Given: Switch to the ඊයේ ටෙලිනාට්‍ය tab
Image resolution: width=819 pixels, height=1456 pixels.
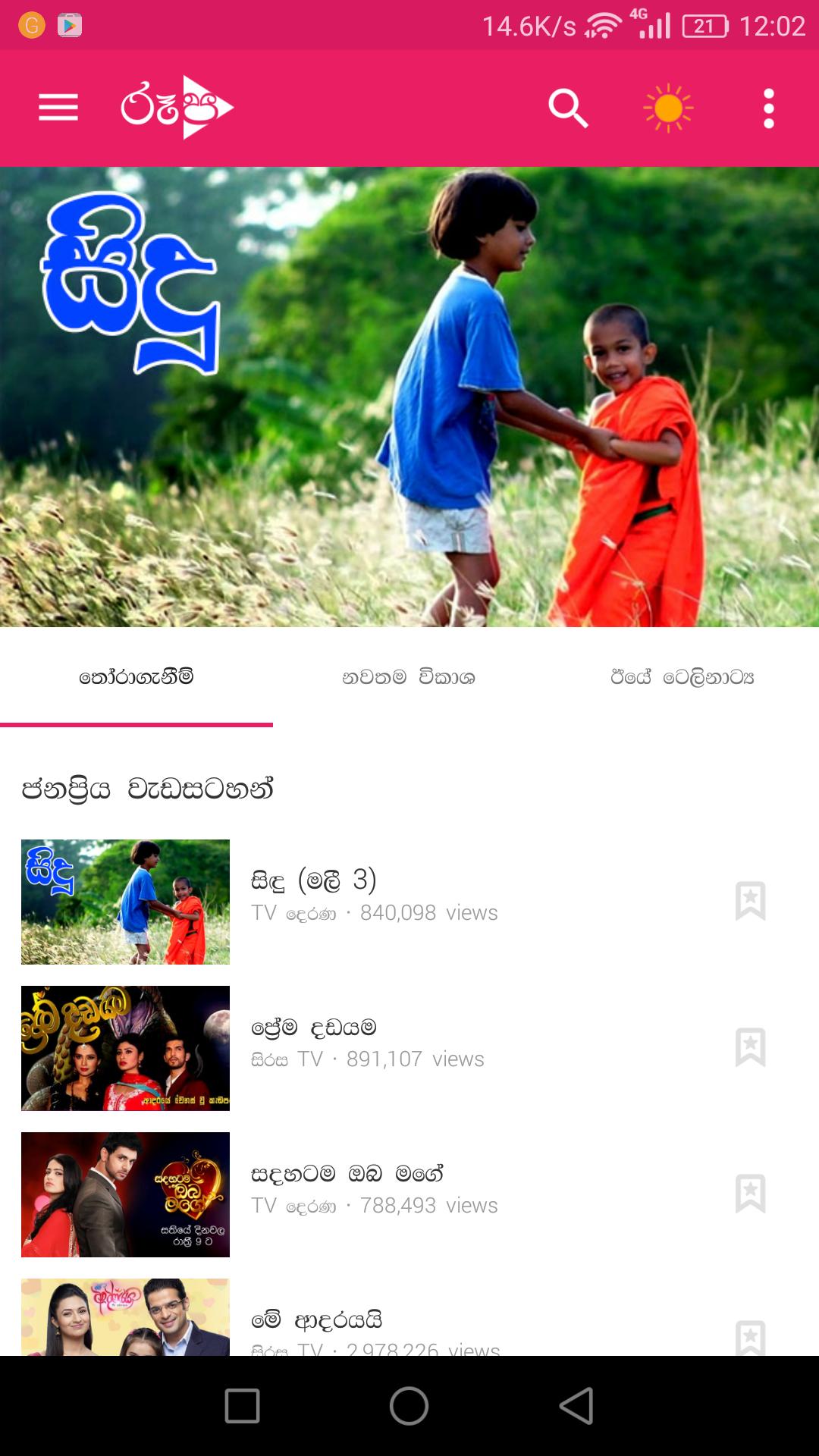Looking at the screenshot, I should [x=682, y=677].
